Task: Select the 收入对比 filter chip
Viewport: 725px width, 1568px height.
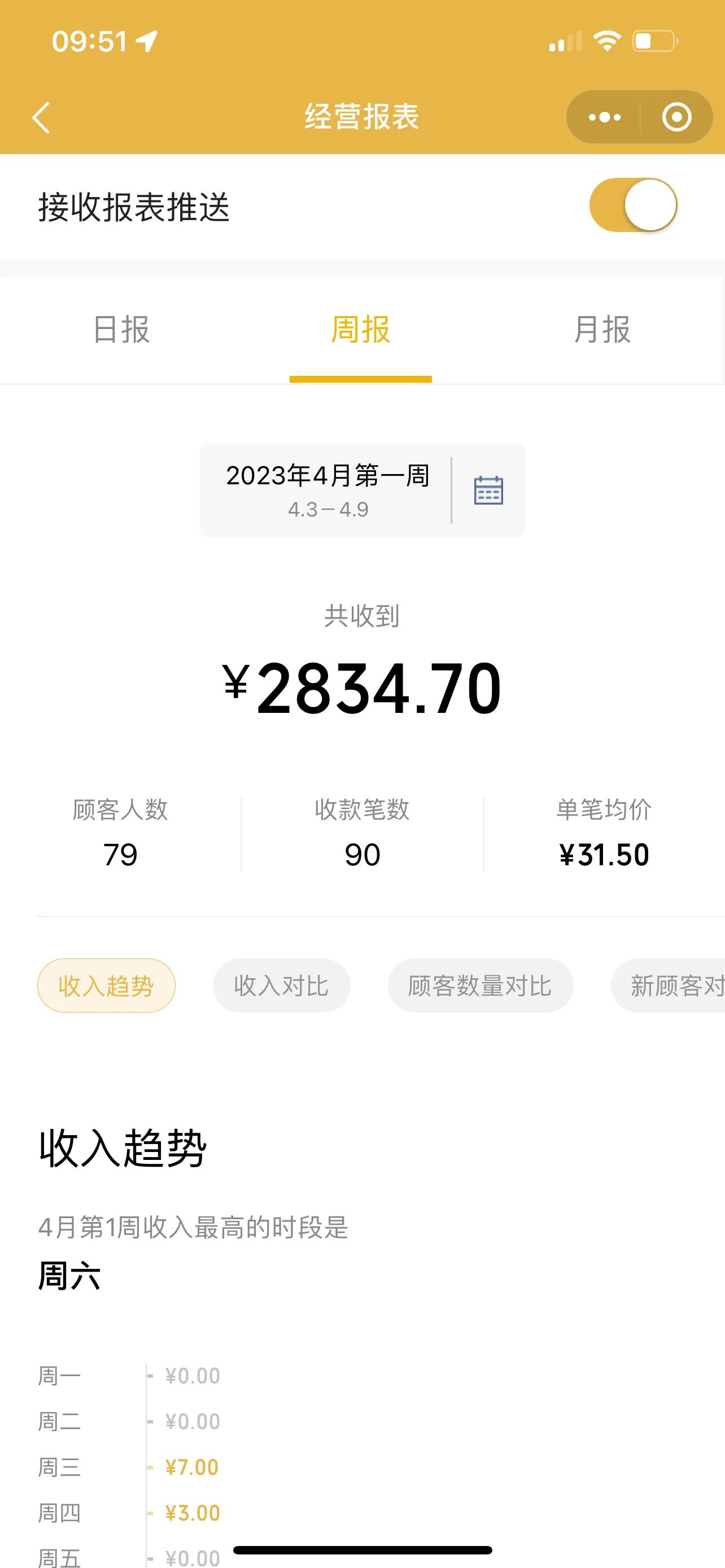Action: [x=281, y=986]
